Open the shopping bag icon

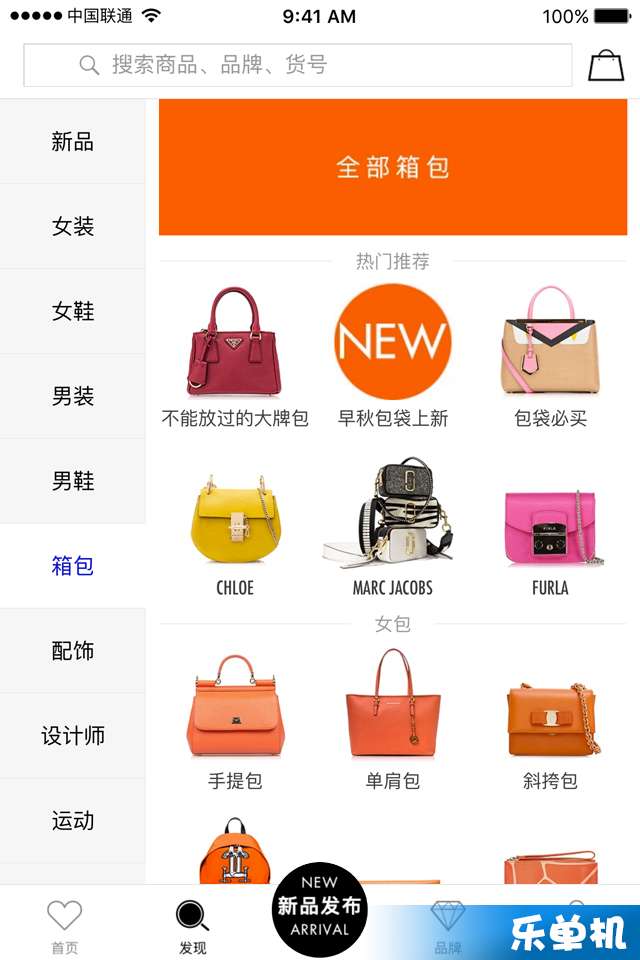click(x=606, y=65)
